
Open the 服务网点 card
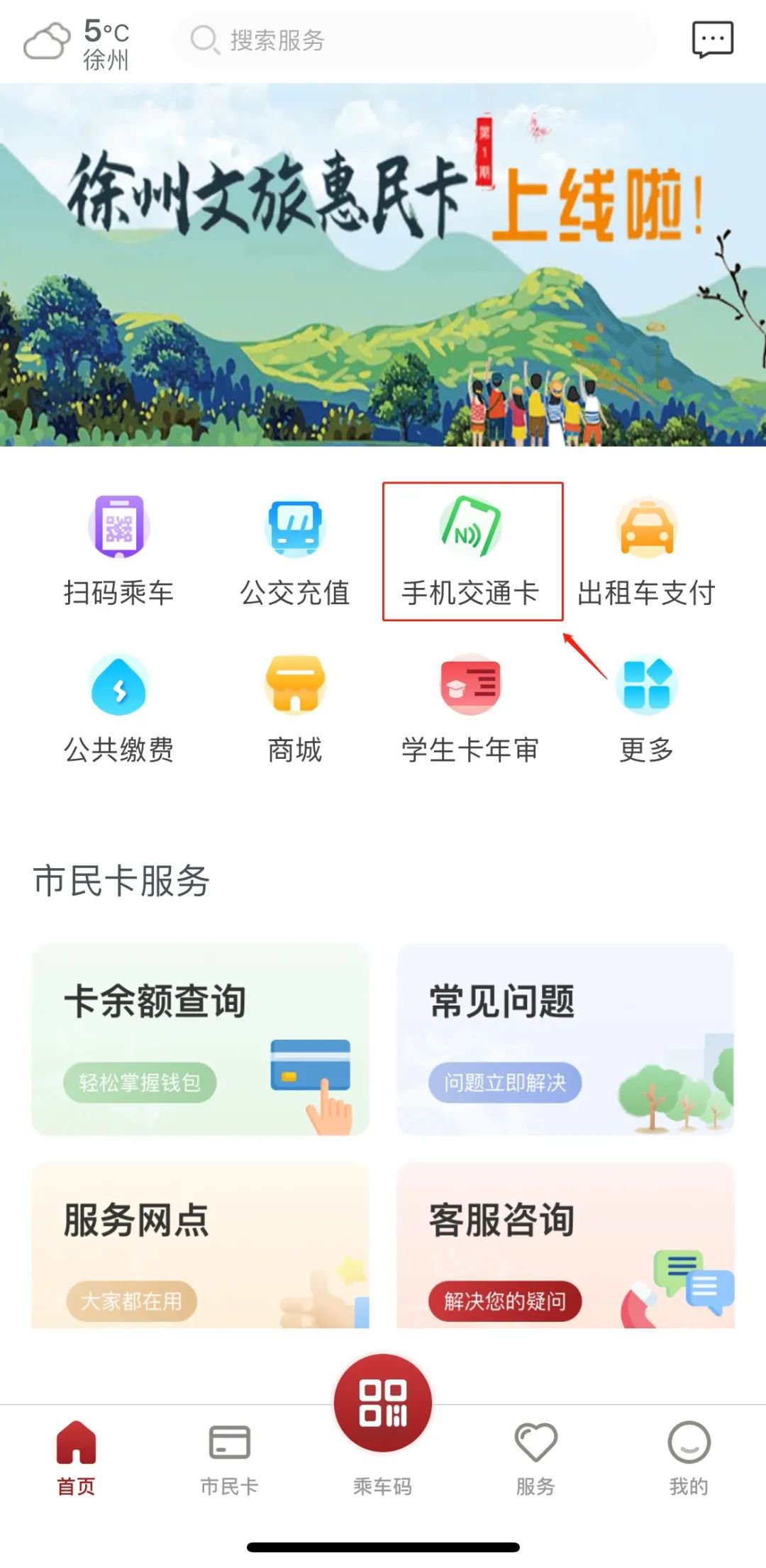[200, 1245]
